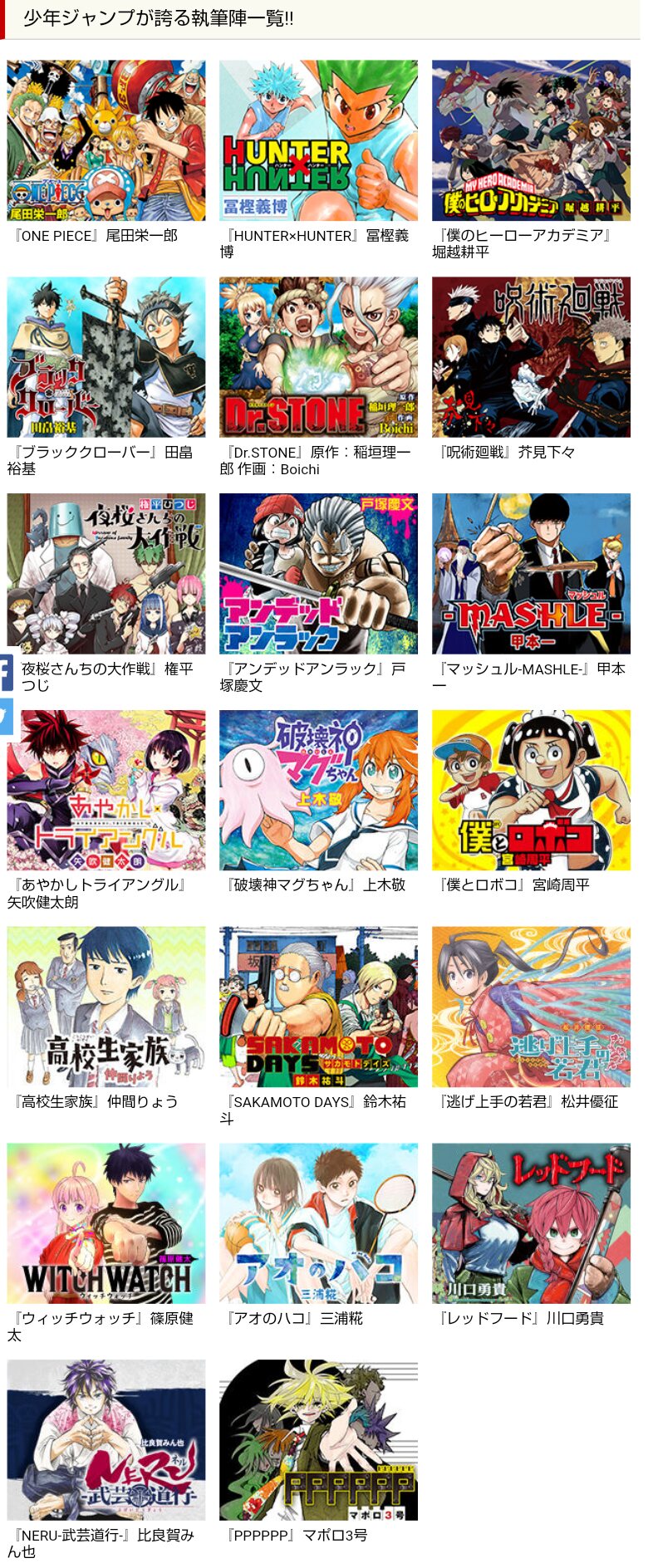Open ウィッチウォッチ by 篠原健太

pyautogui.click(x=106, y=1223)
